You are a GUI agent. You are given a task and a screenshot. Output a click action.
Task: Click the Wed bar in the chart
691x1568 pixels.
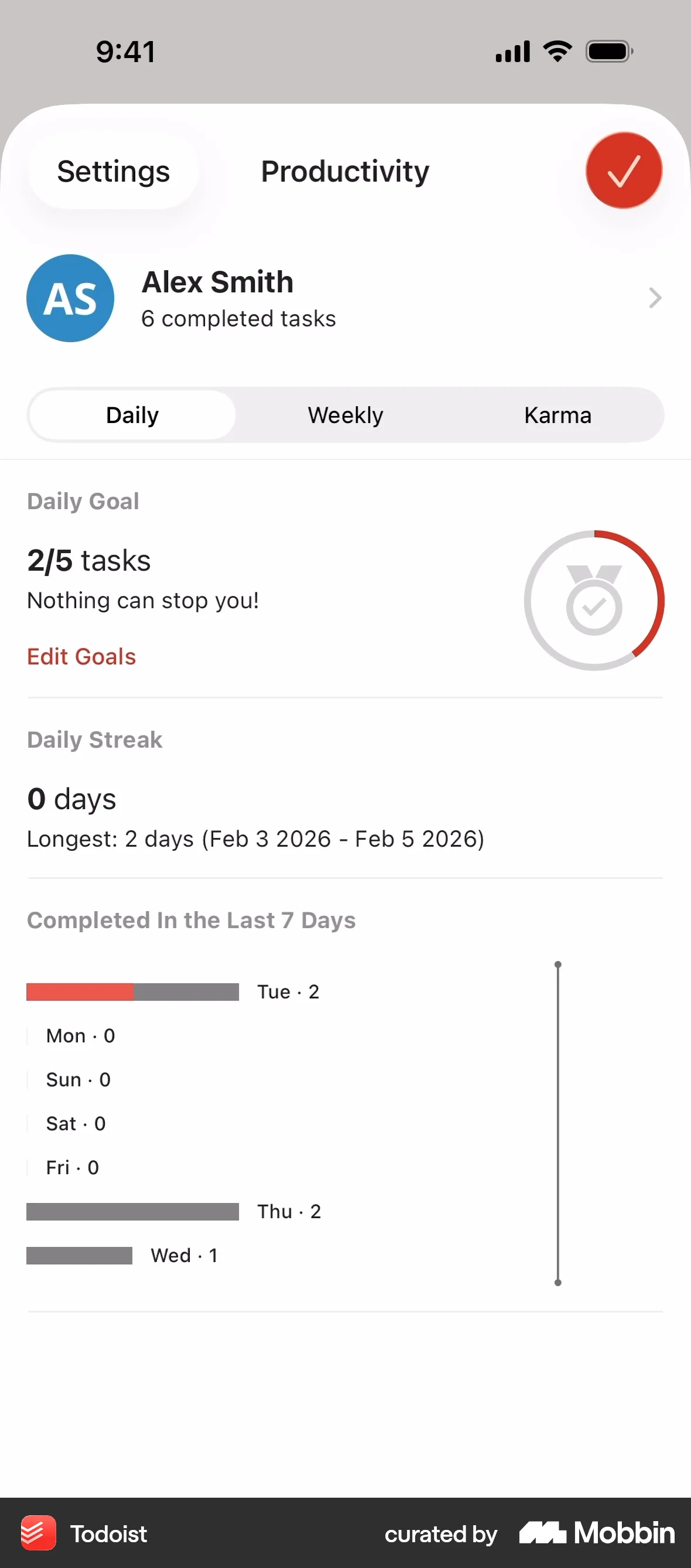[80, 1255]
